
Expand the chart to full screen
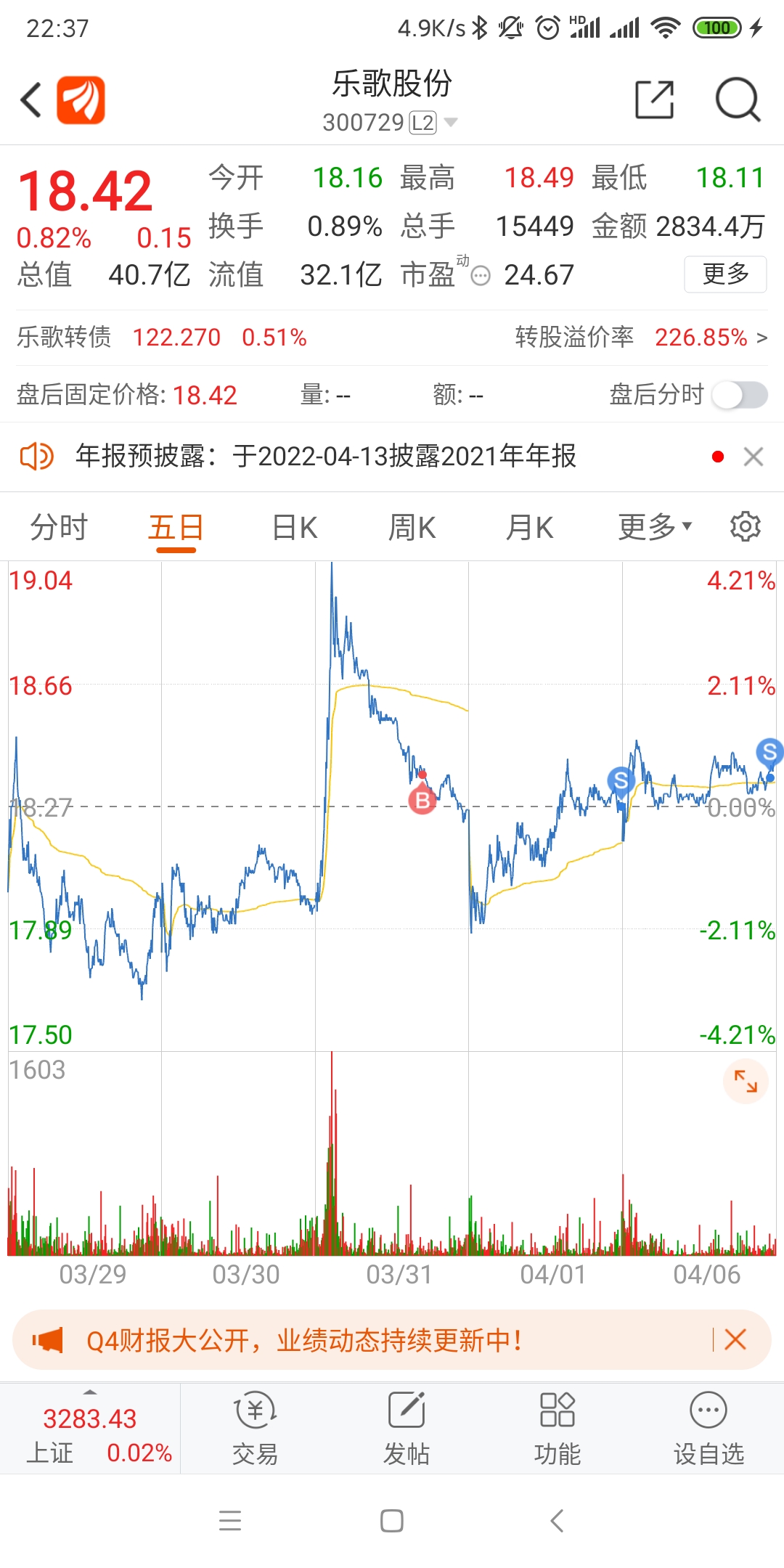(746, 1081)
